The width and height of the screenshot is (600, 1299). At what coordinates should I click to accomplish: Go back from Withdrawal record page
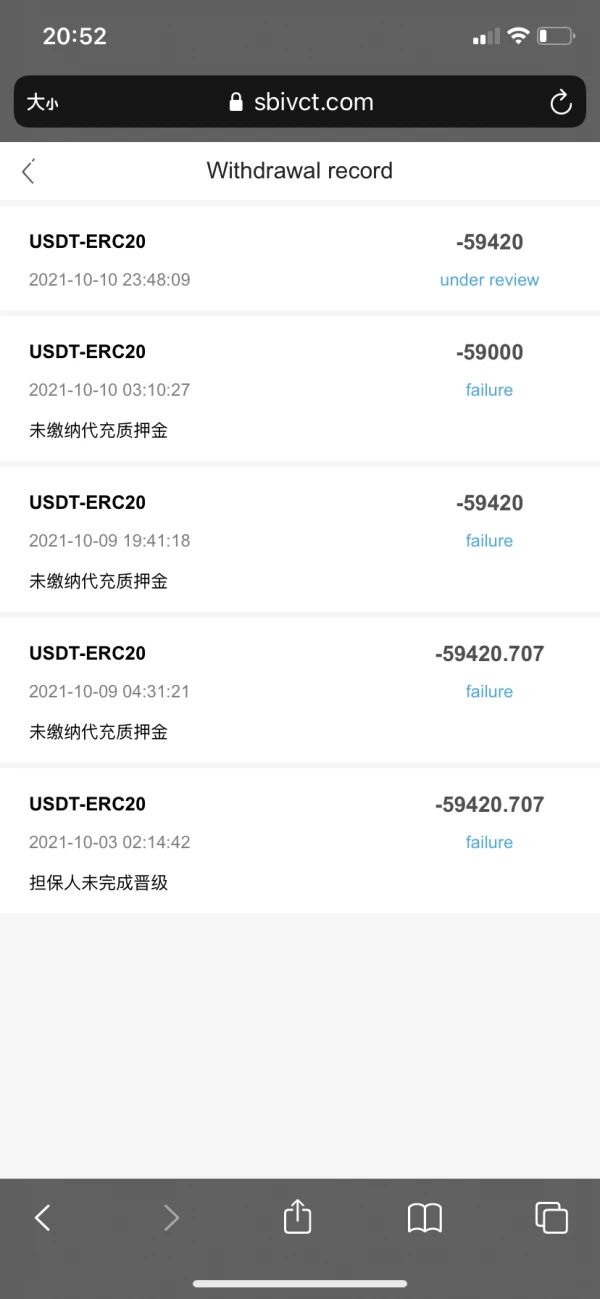(x=28, y=171)
